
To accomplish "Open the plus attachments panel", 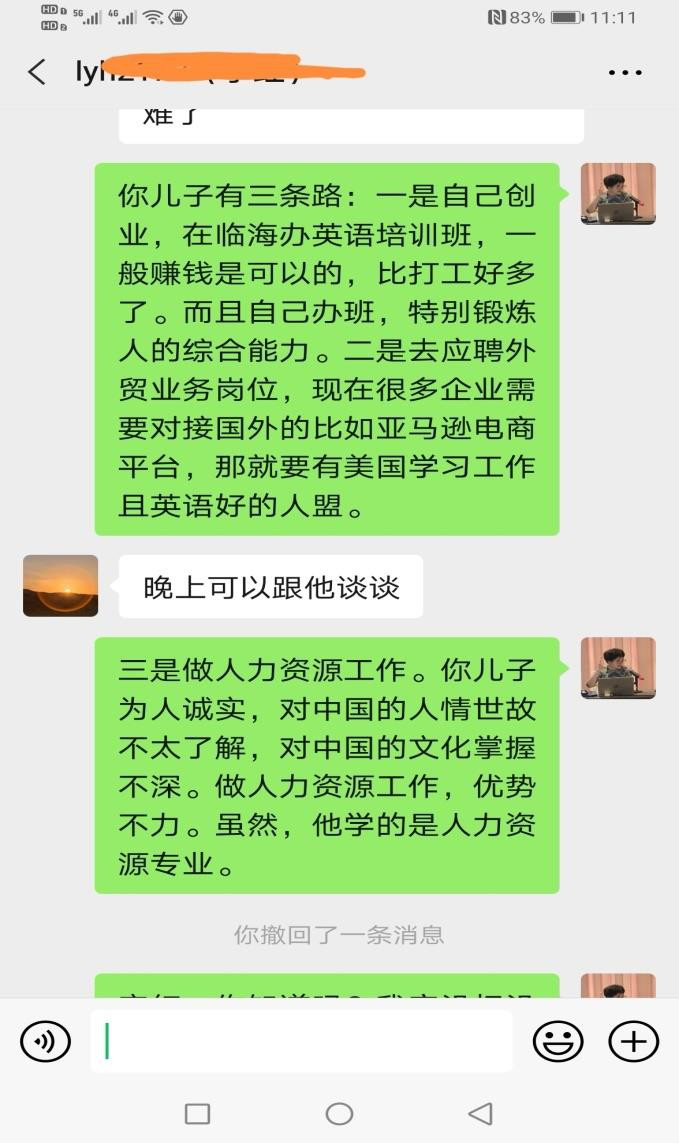I will pos(633,1041).
